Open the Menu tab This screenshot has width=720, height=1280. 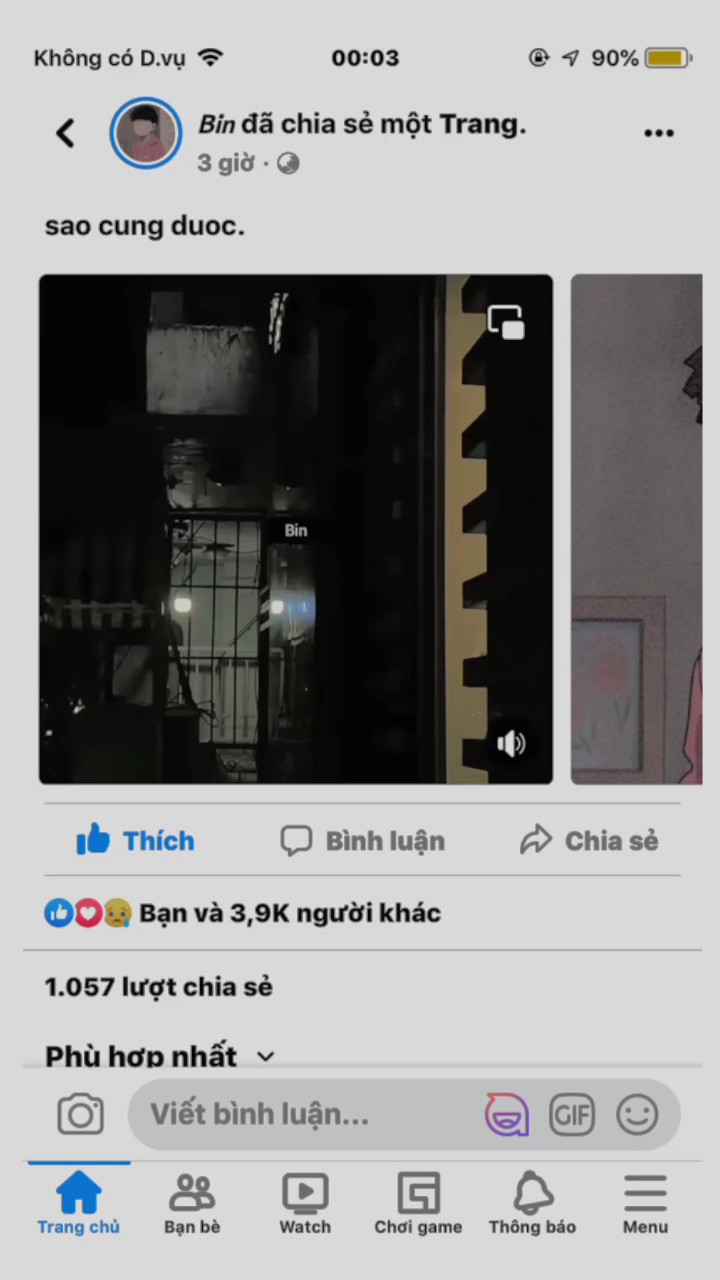pyautogui.click(x=645, y=1204)
